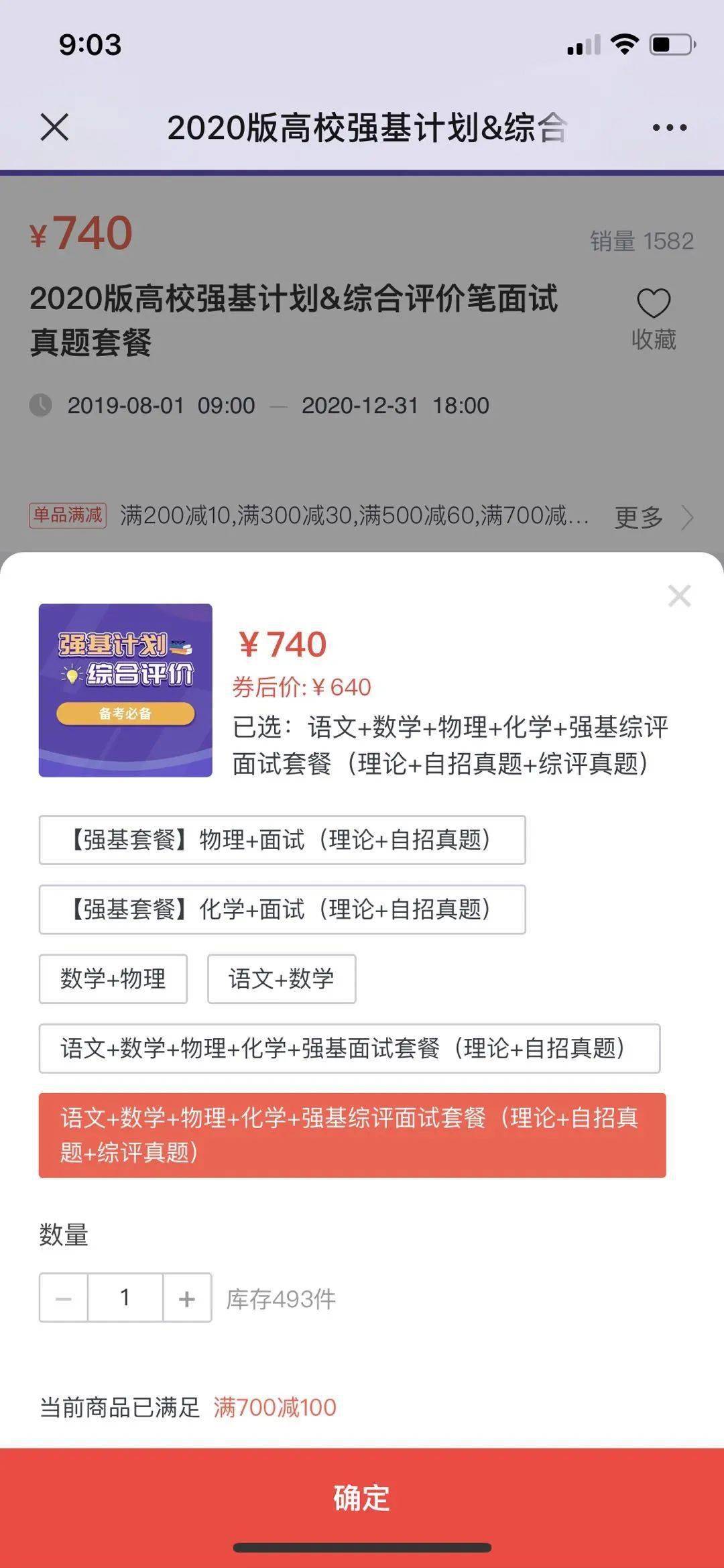The image size is (724, 1568).
Task: Increase quantity with the plus button
Action: 187,1298
